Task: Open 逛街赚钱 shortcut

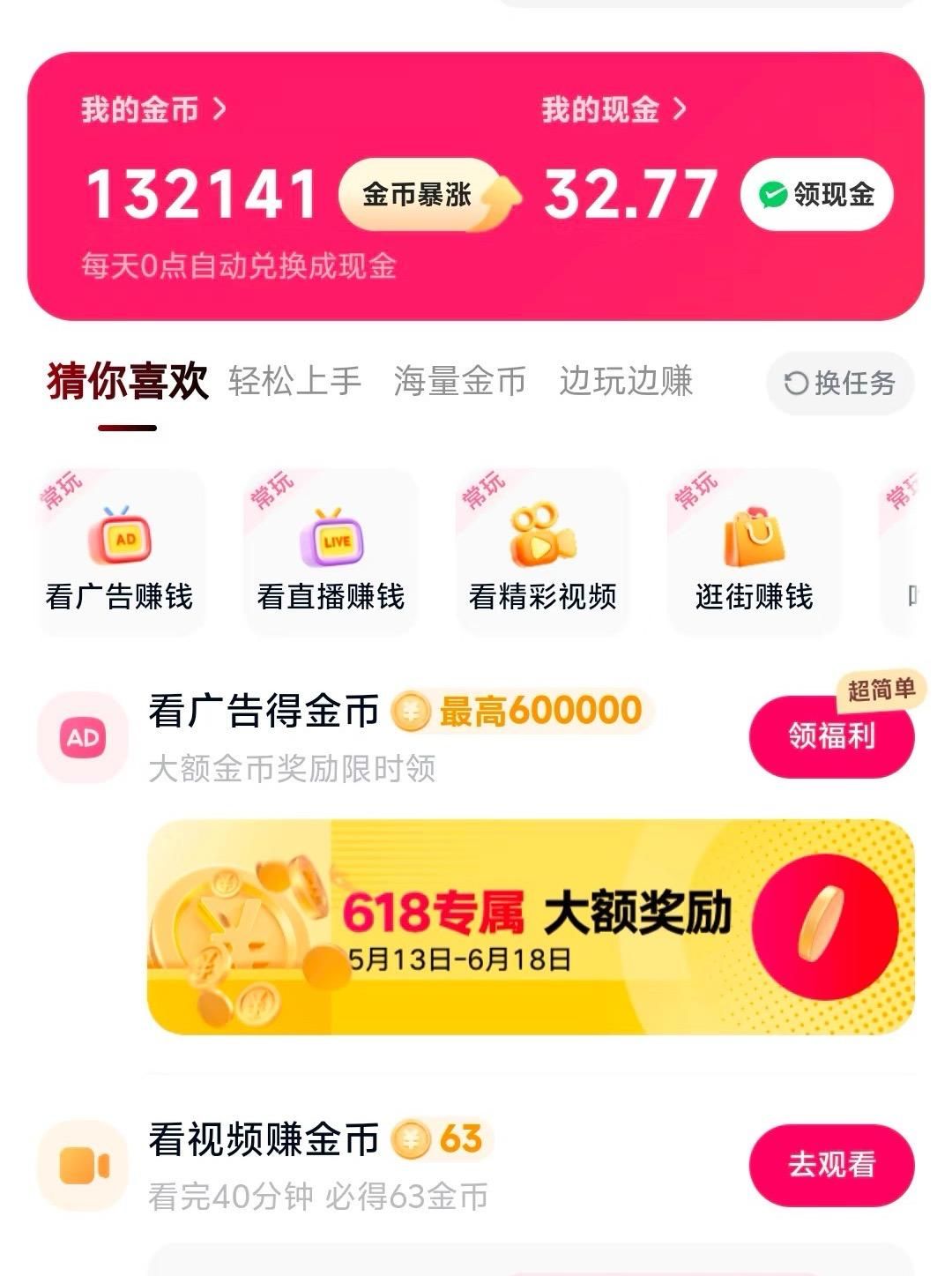Action: point(754,553)
